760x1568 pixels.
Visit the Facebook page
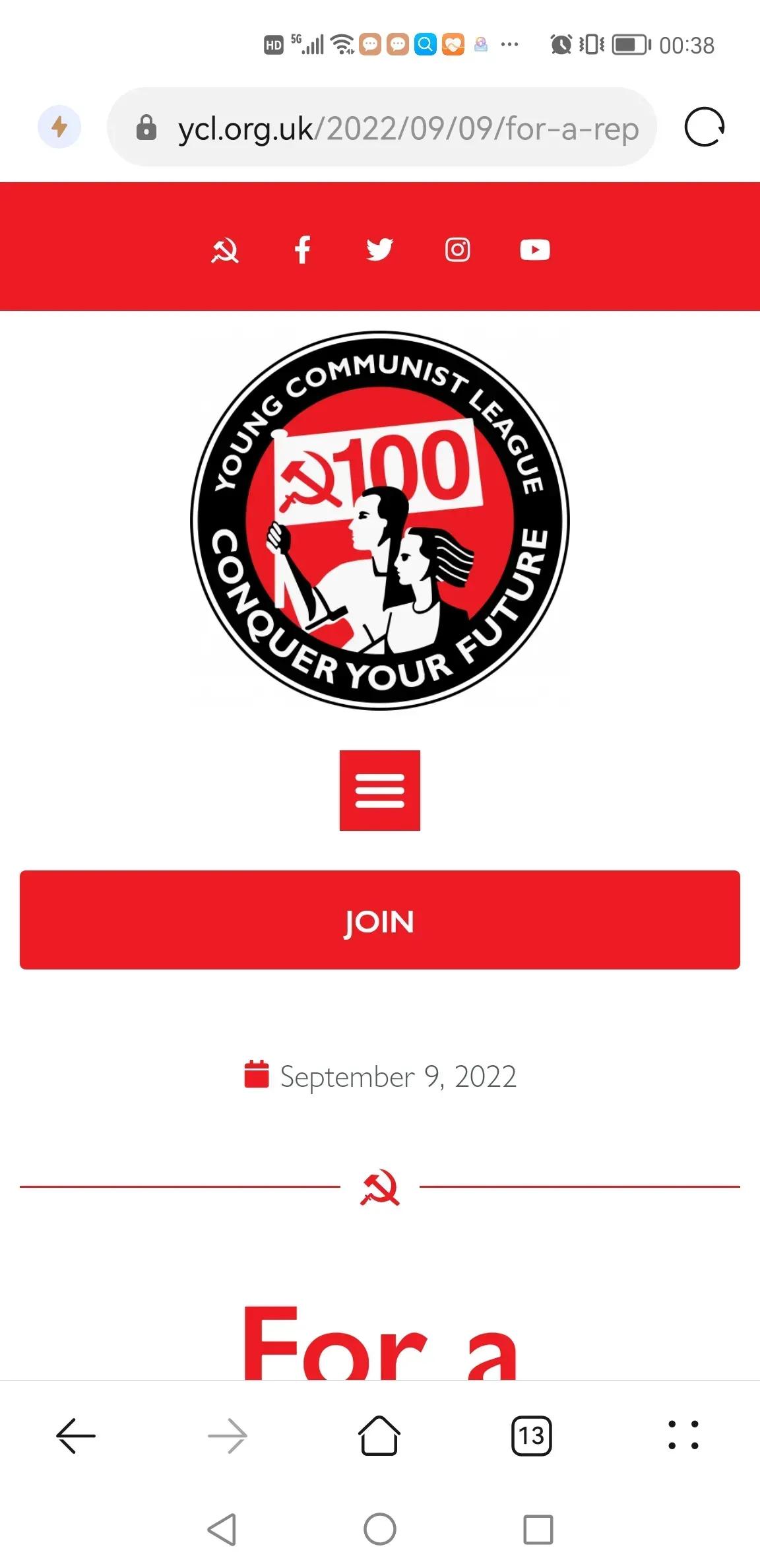[302, 250]
